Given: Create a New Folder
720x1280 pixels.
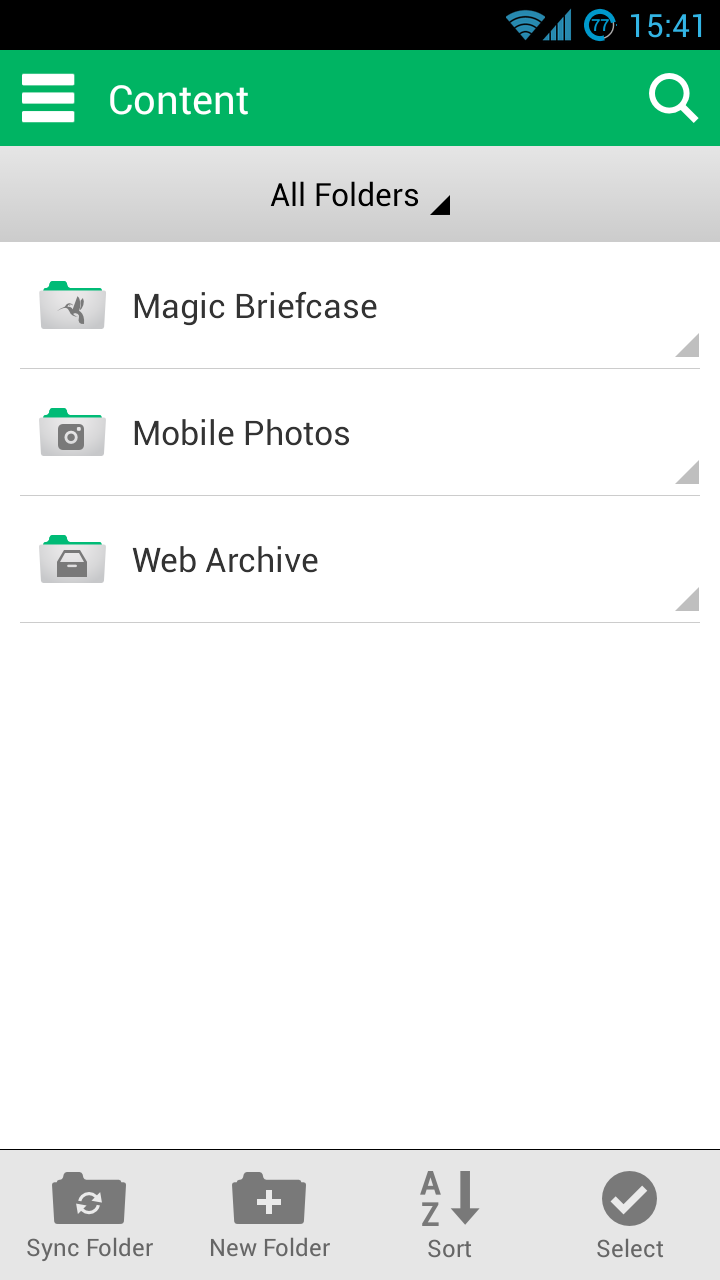Looking at the screenshot, I should pos(269,1215).
